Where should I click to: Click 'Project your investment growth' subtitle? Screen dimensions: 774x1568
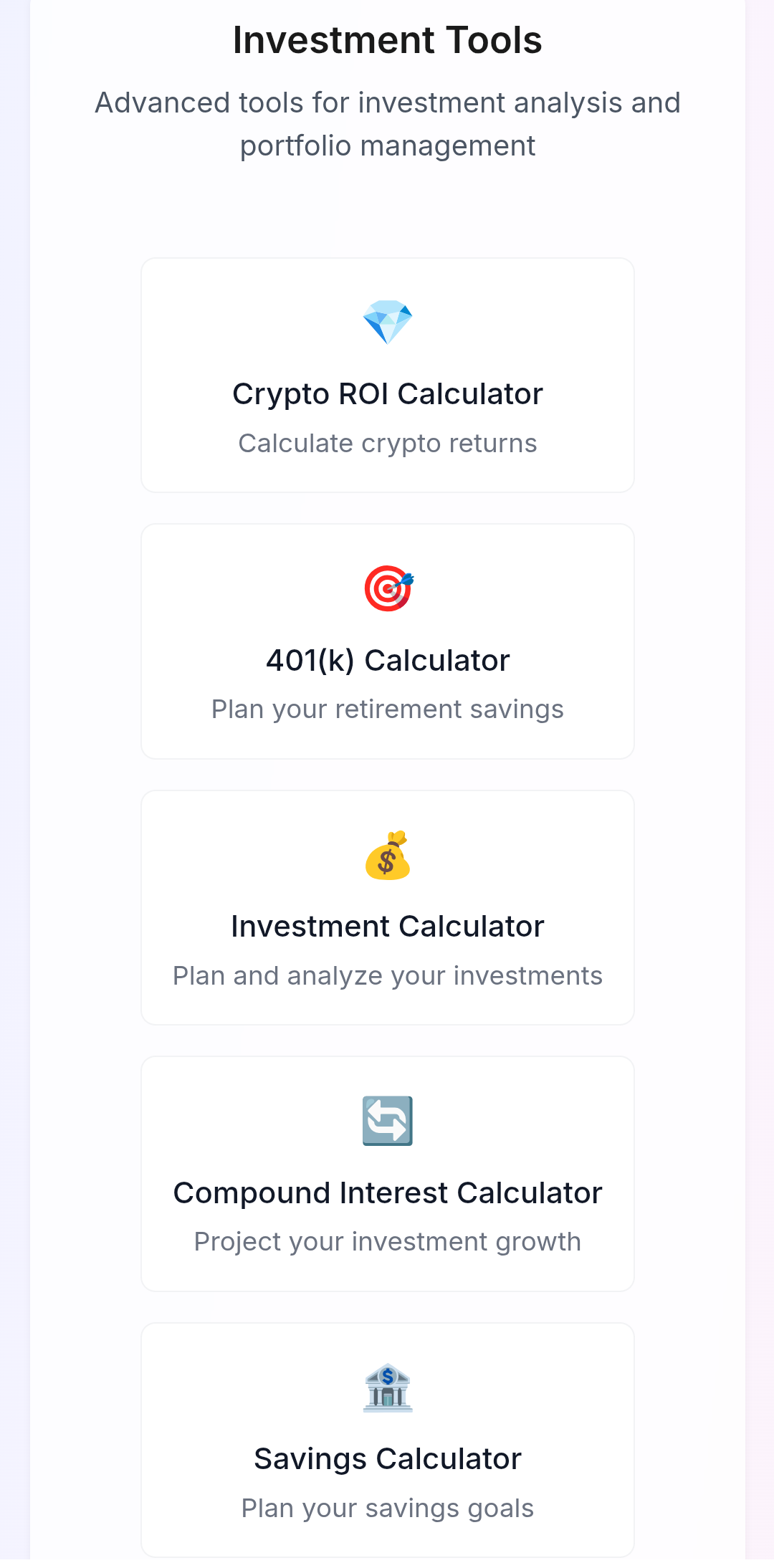[387, 1241]
